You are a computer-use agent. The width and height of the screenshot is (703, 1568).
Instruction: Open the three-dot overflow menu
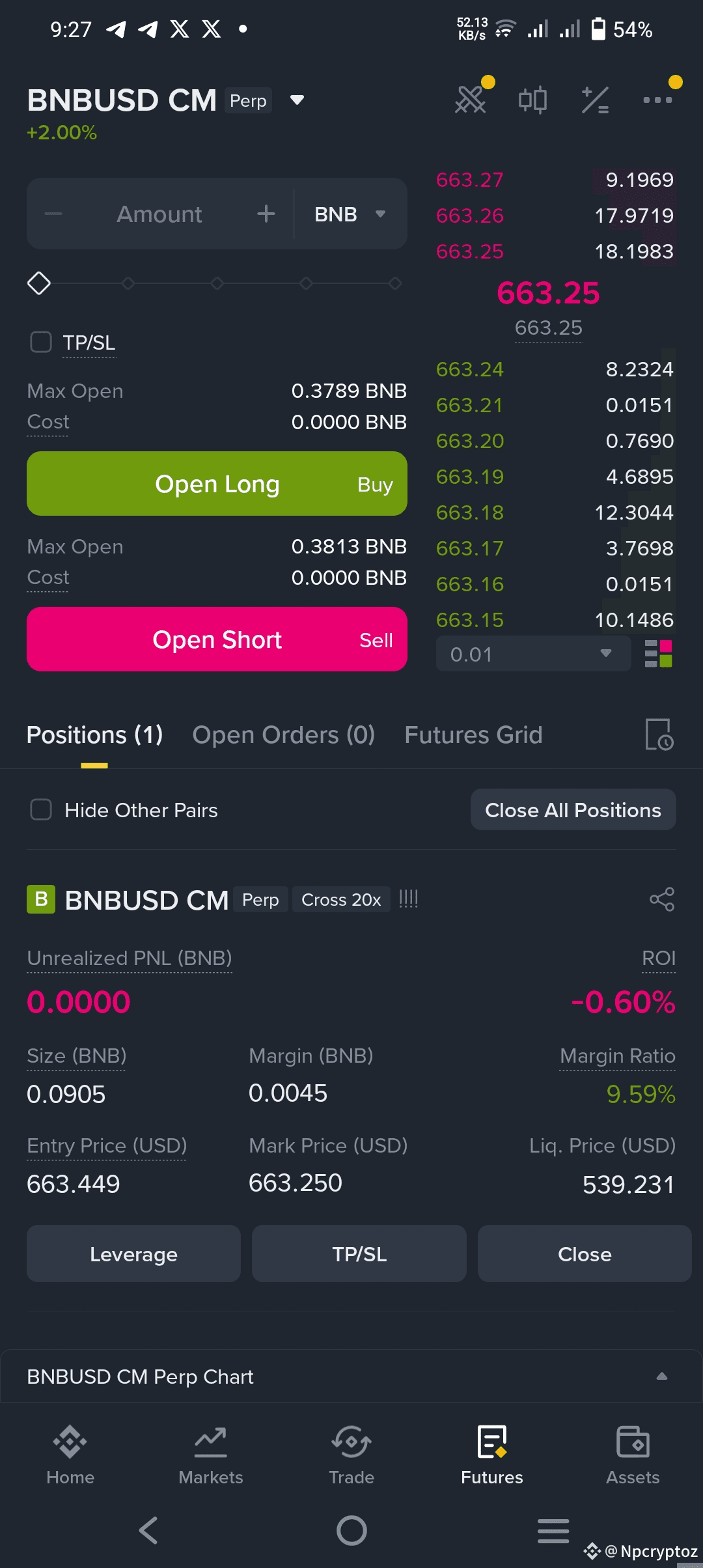(657, 100)
